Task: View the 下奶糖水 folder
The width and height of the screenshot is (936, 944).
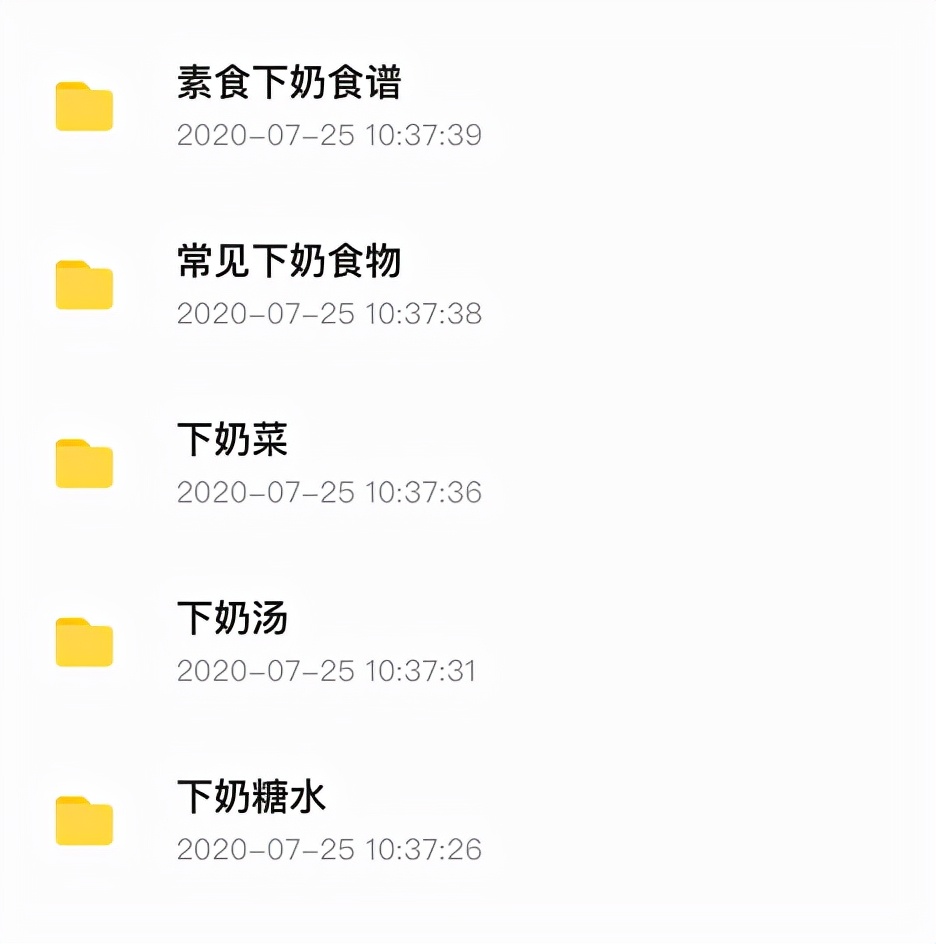Action: pos(252,798)
